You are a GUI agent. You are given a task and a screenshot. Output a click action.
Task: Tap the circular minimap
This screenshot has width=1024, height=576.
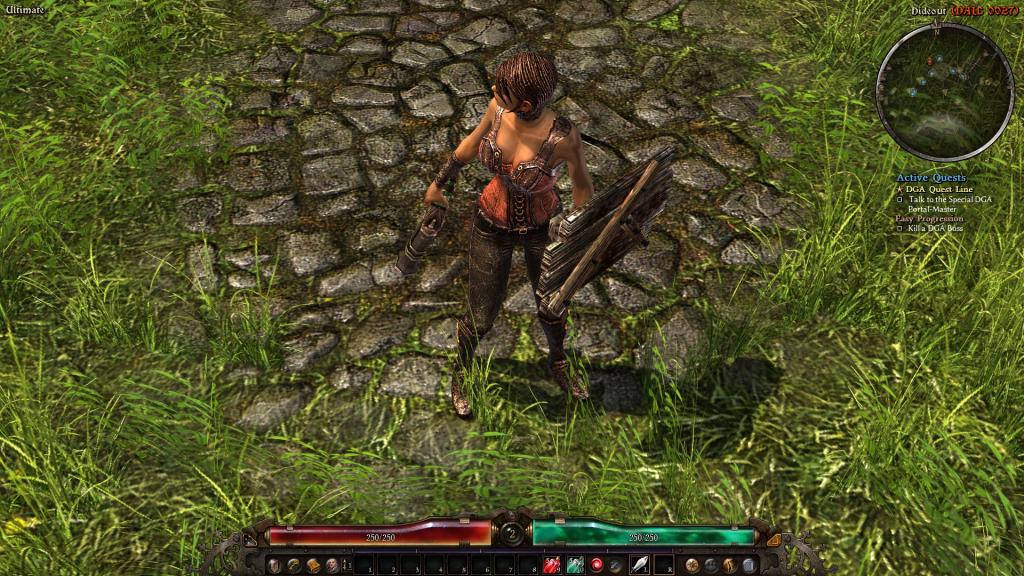pyautogui.click(x=944, y=92)
